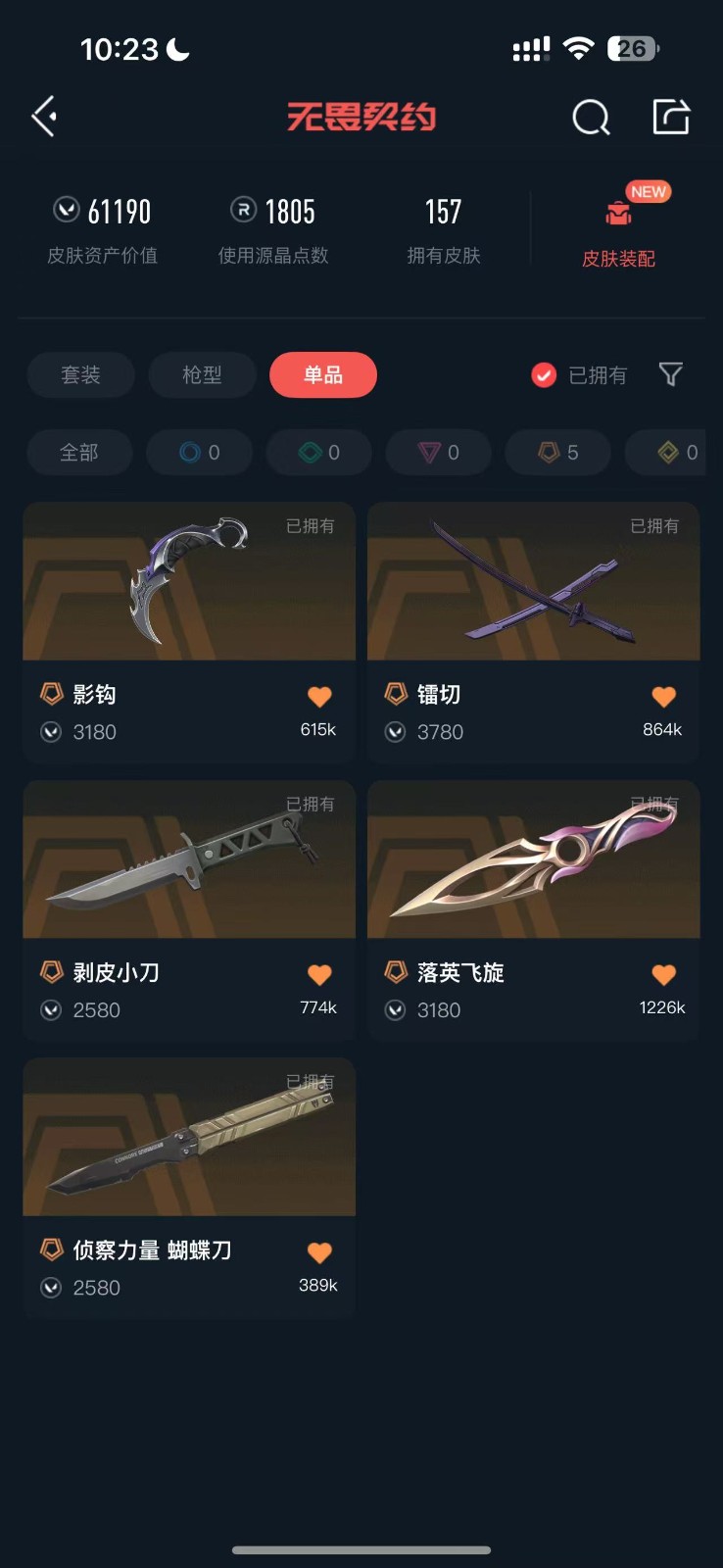Select the 单品 tab
The width and height of the screenshot is (723, 1568).
pos(323,375)
